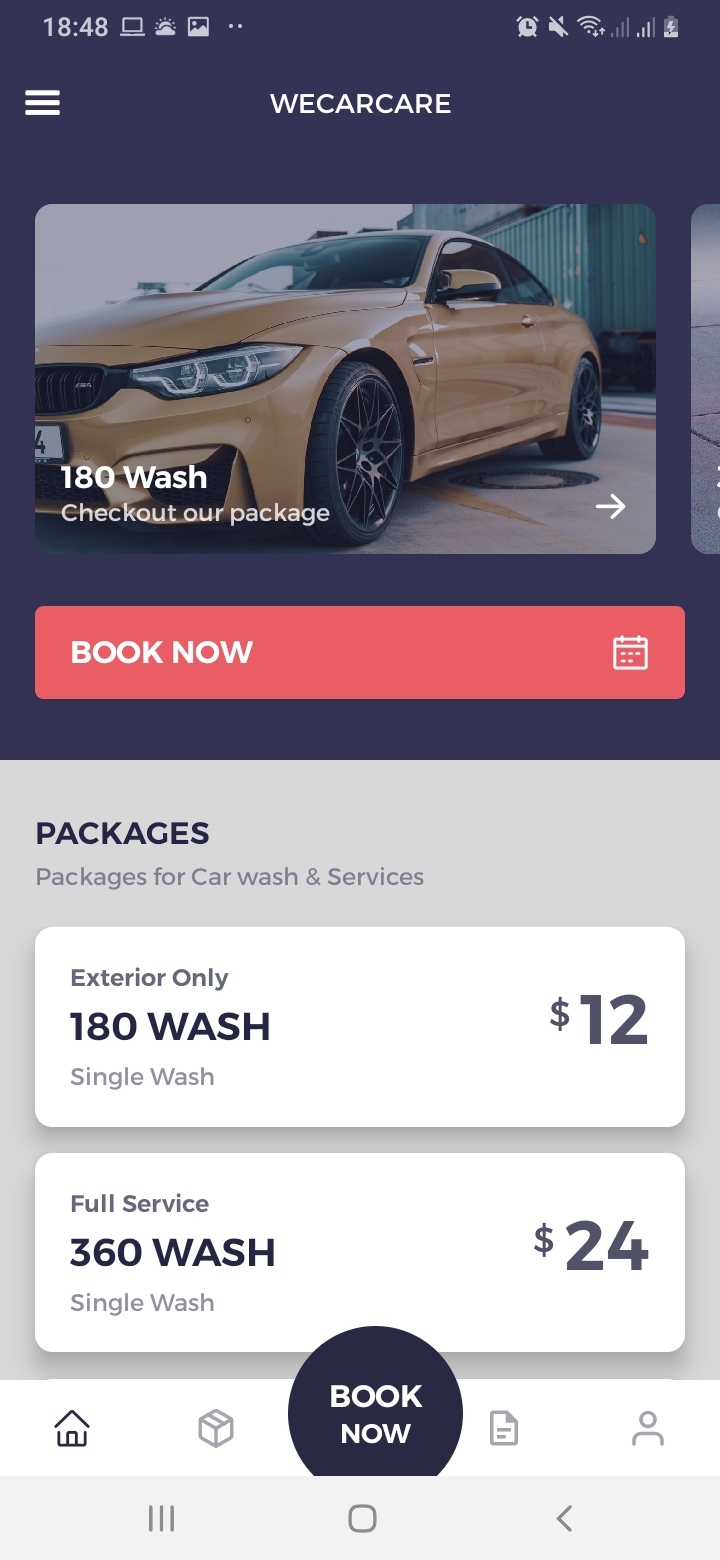Switch to the profile tab

(647, 1428)
